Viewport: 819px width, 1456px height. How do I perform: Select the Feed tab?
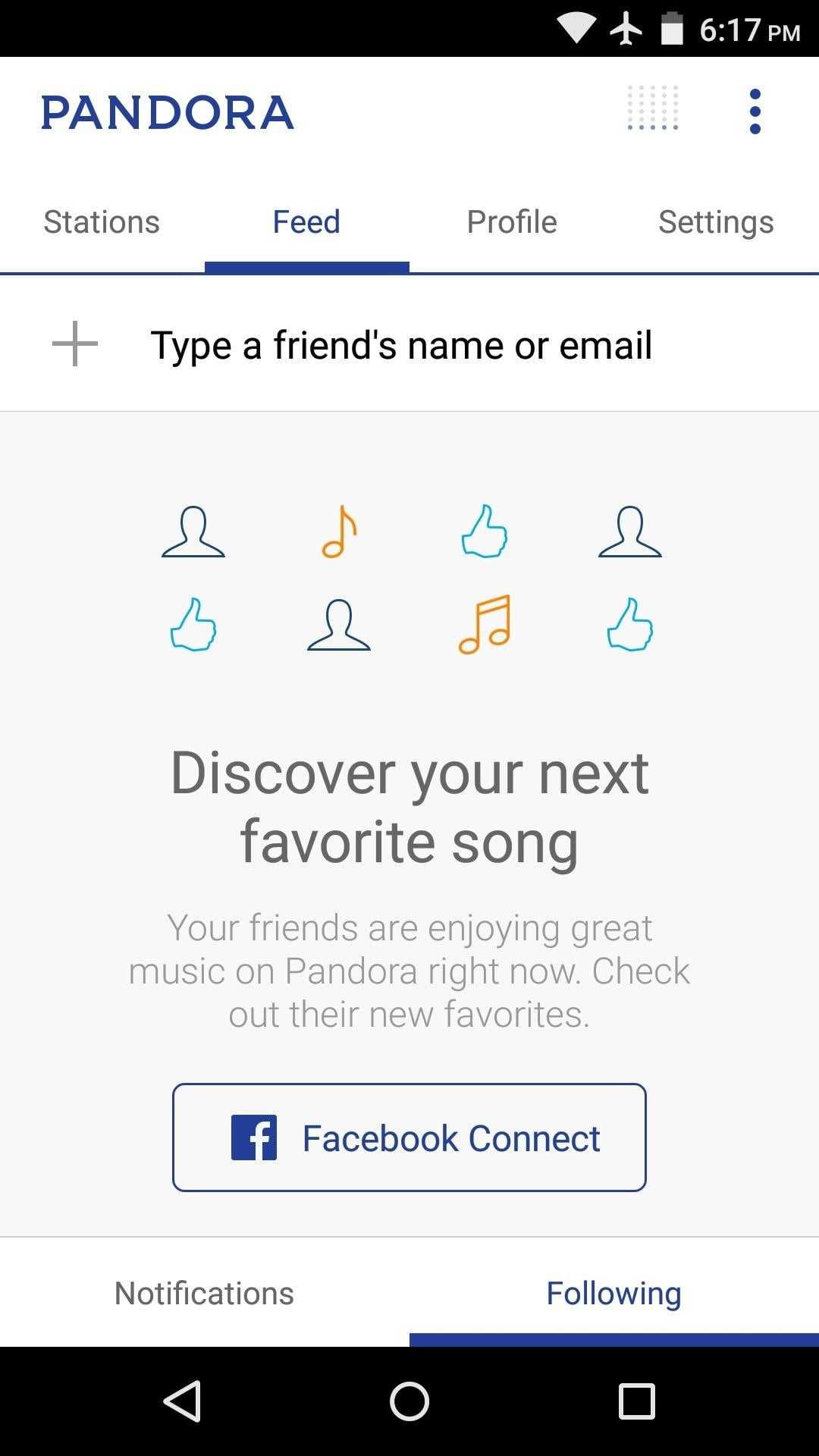(306, 222)
